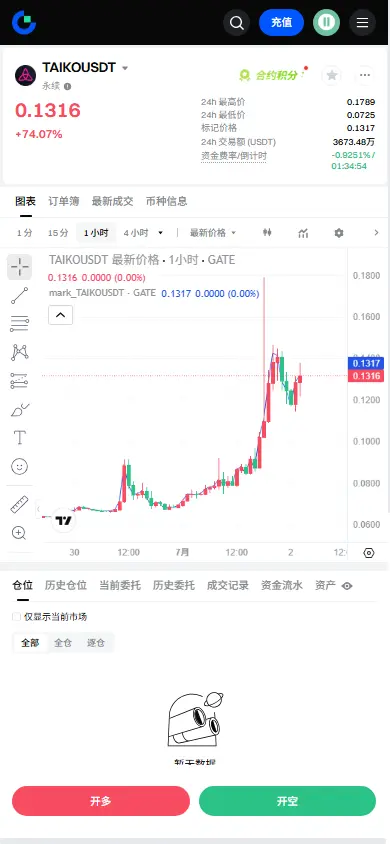The height and width of the screenshot is (844, 390).
Task: Expand the TAIKOUSDT pair dropdown
Action: pos(125,68)
